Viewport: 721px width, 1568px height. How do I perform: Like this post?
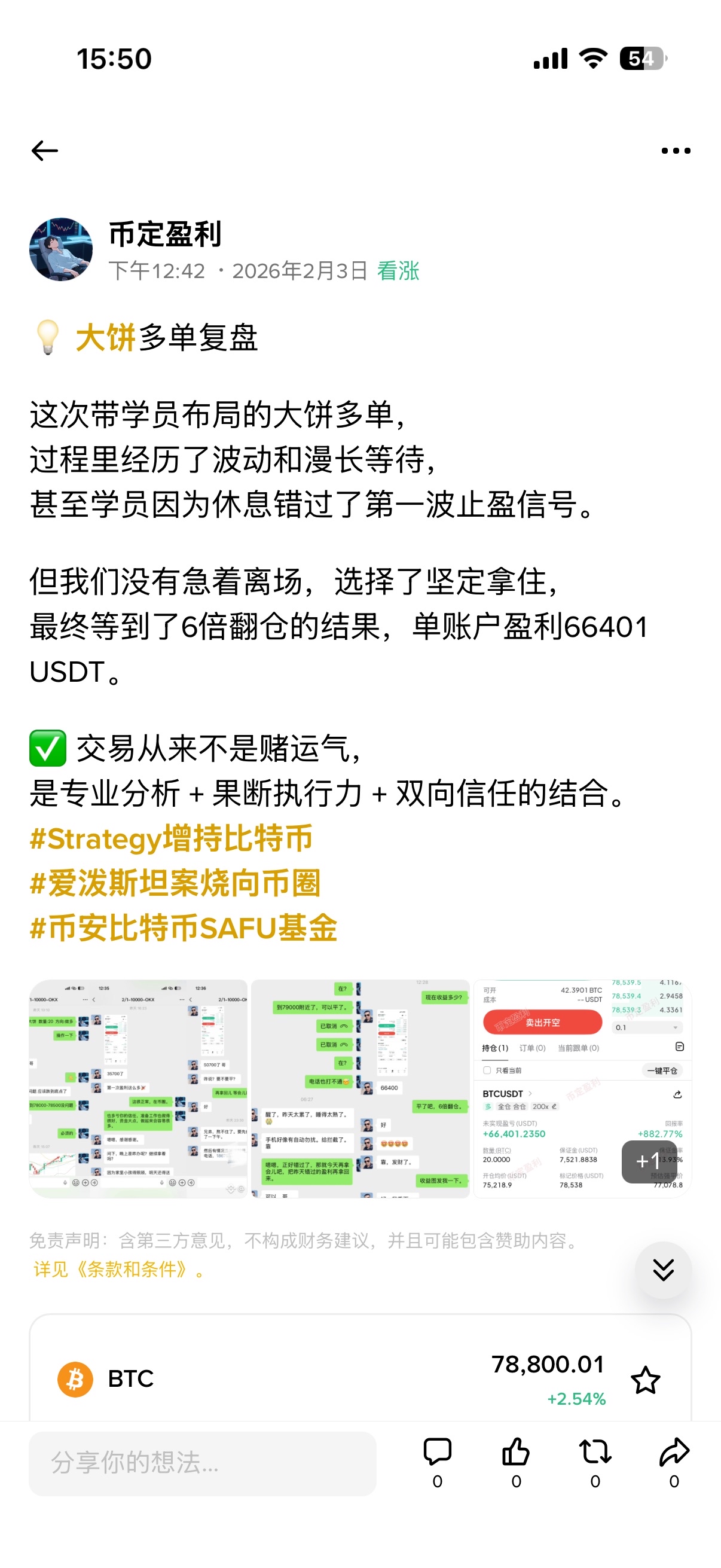[516, 1462]
